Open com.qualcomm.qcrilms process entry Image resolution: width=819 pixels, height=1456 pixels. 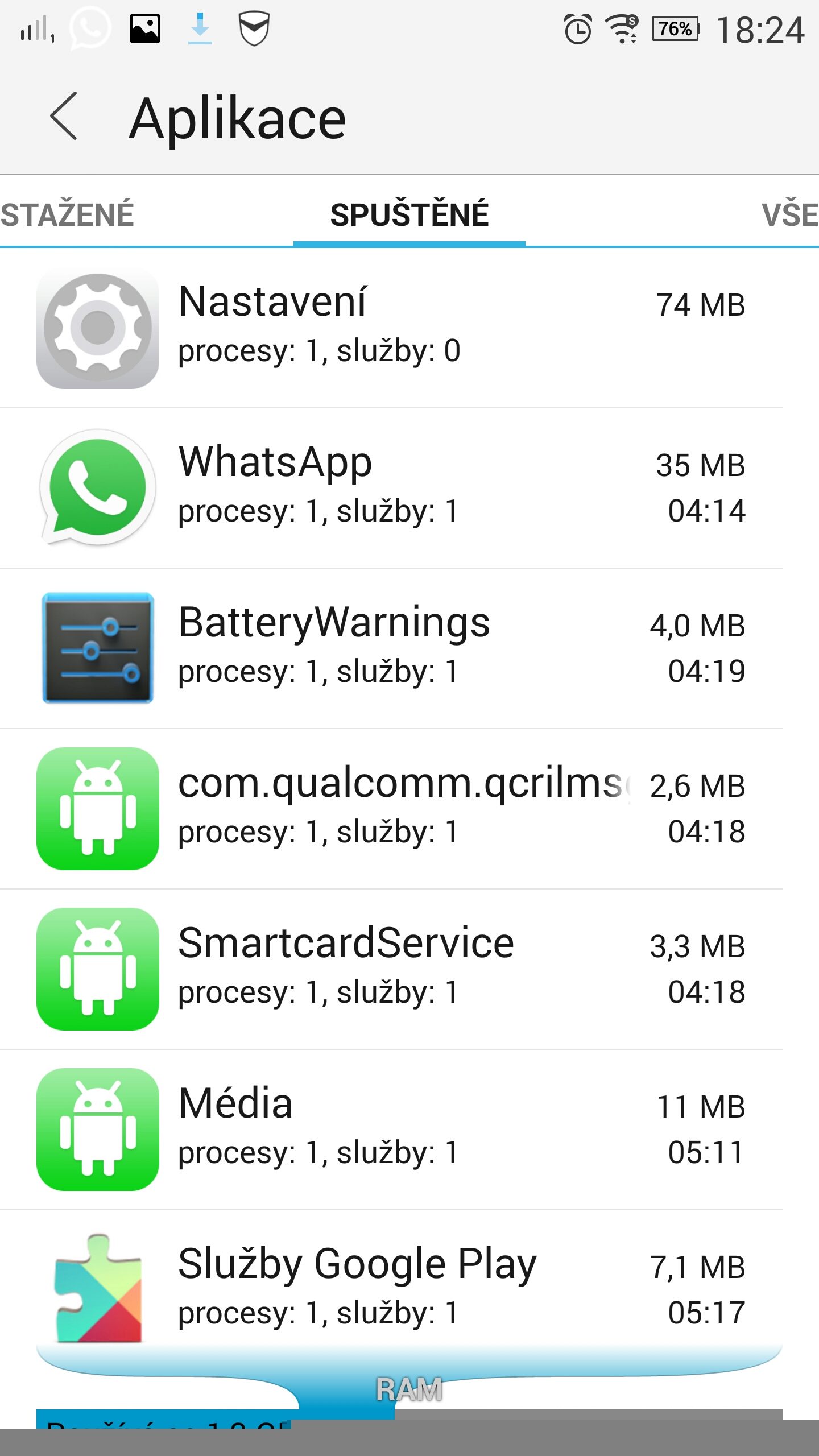(x=391, y=809)
